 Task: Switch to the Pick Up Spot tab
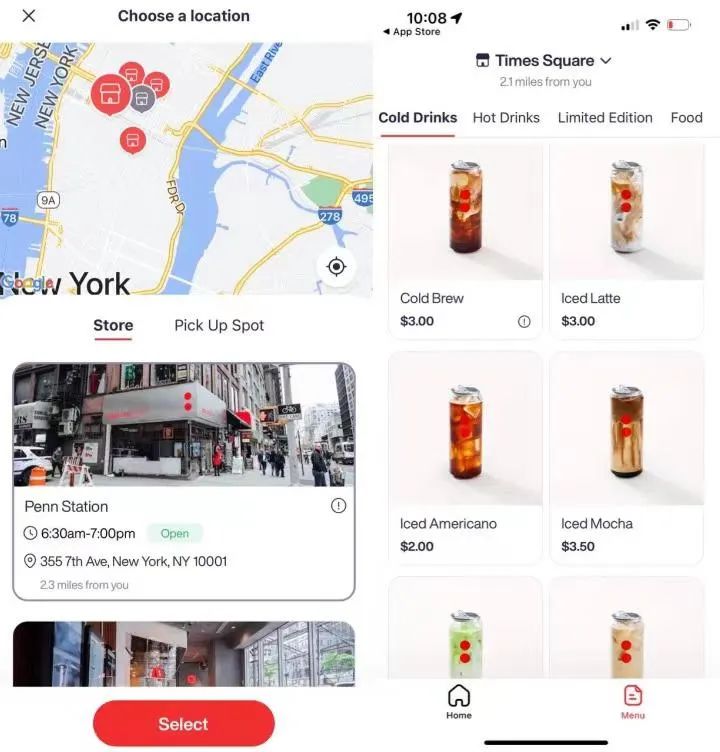tap(218, 325)
